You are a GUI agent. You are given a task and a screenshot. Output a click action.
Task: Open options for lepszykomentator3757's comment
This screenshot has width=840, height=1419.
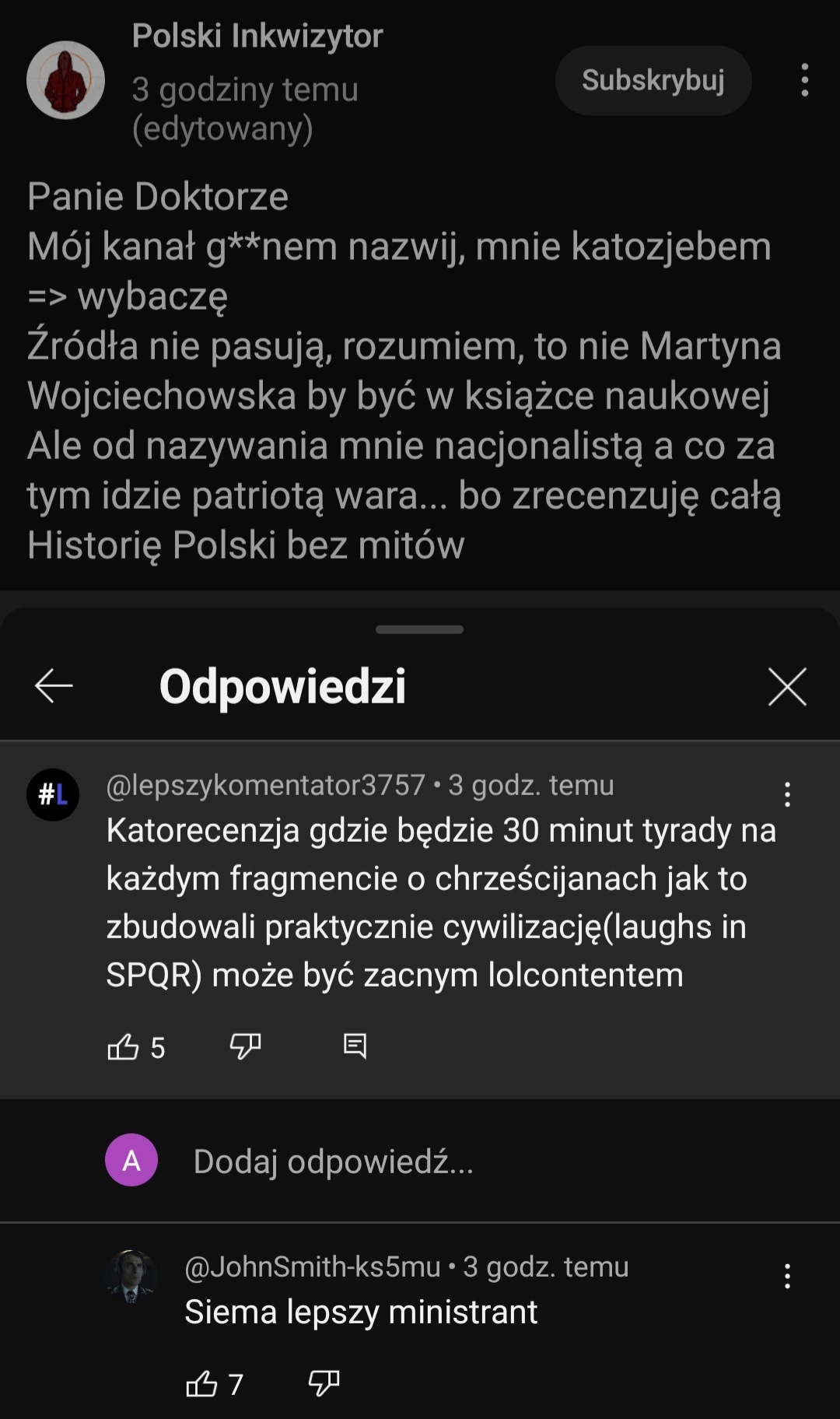pyautogui.click(x=787, y=794)
